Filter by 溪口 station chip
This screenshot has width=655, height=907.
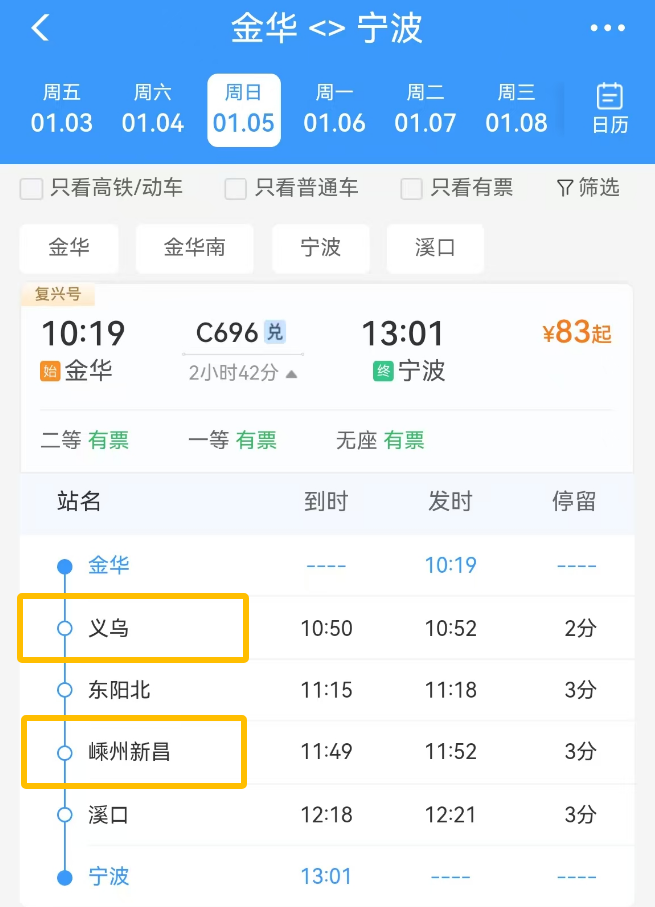(x=435, y=248)
